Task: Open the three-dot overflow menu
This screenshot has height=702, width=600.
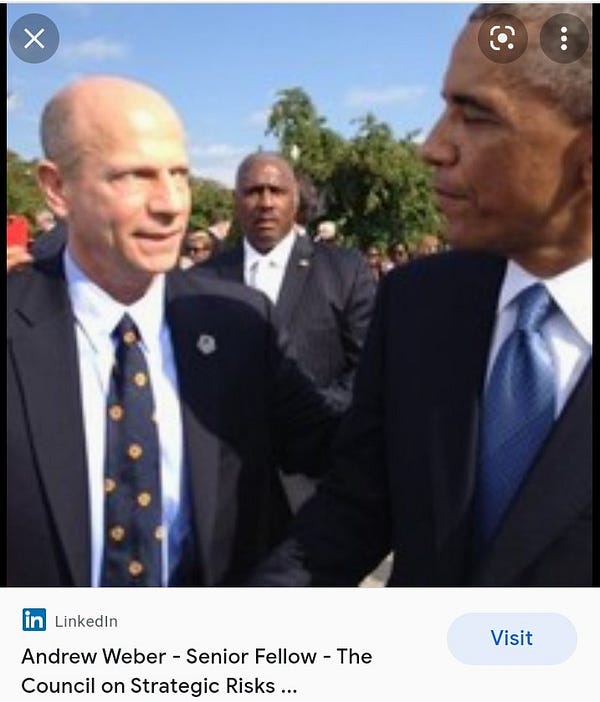Action: click(564, 39)
